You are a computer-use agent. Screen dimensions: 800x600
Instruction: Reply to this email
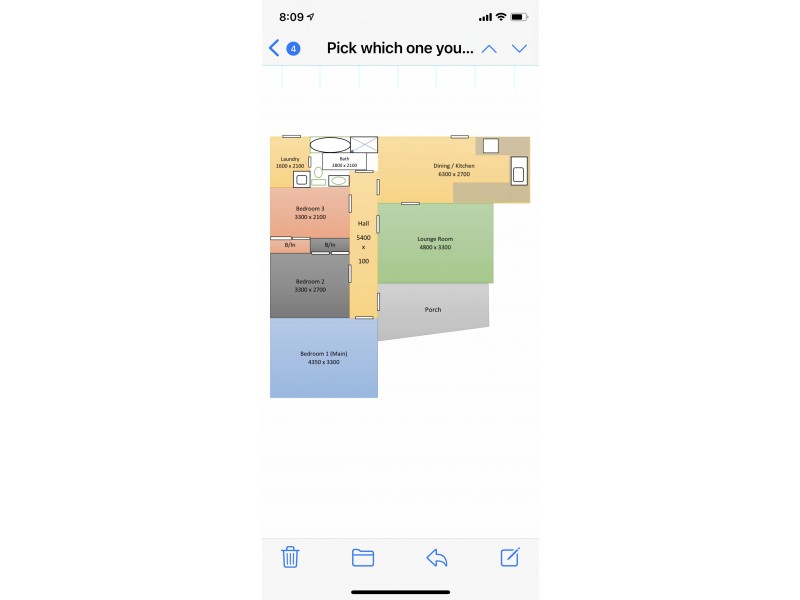(x=437, y=557)
